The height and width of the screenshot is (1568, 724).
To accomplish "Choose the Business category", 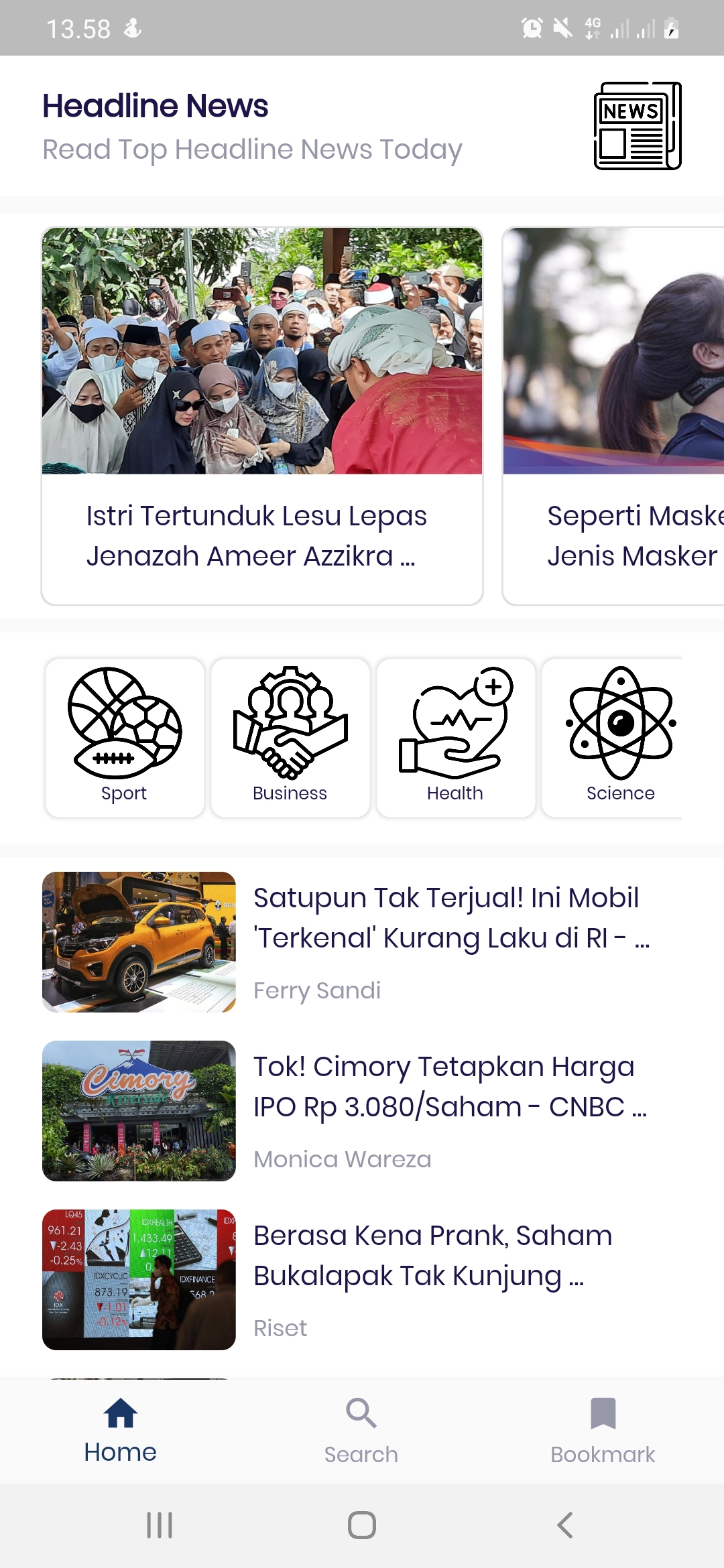I will tap(290, 738).
